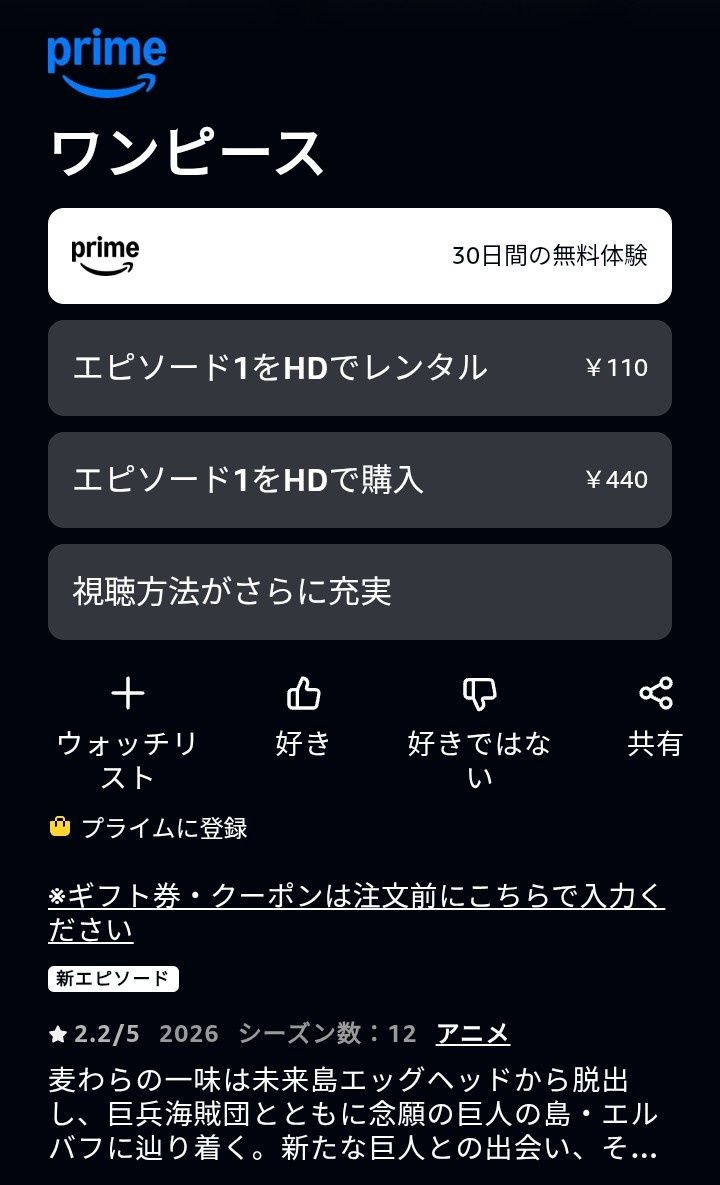Share this title
Viewport: 720px width, 1185px height.
click(x=655, y=716)
